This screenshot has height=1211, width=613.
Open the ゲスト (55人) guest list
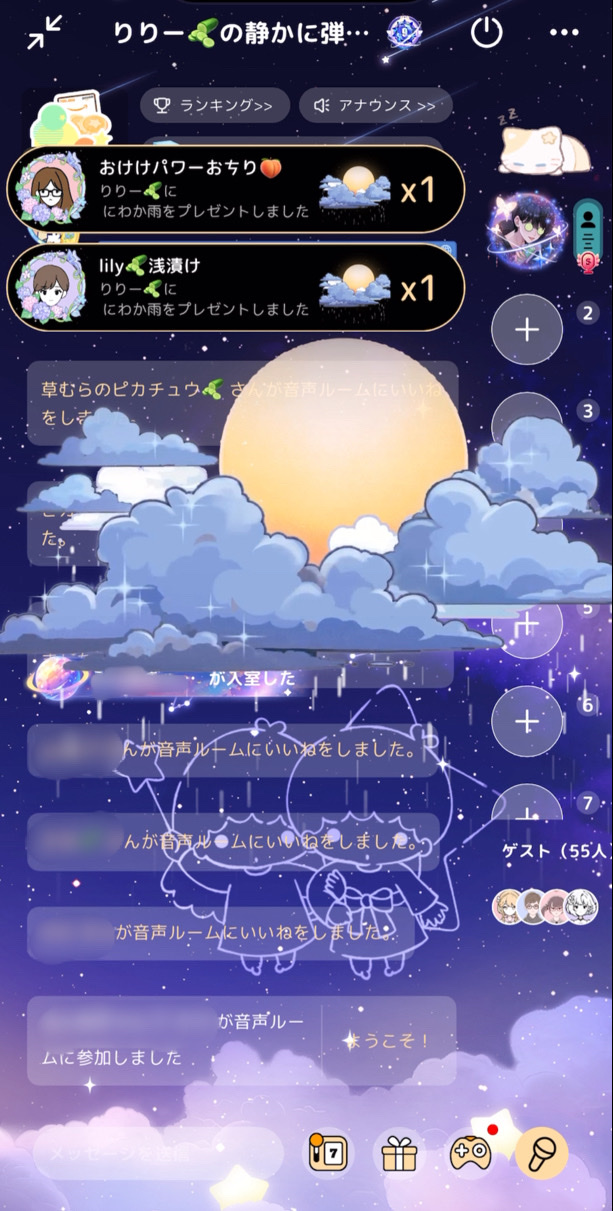[x=555, y=851]
